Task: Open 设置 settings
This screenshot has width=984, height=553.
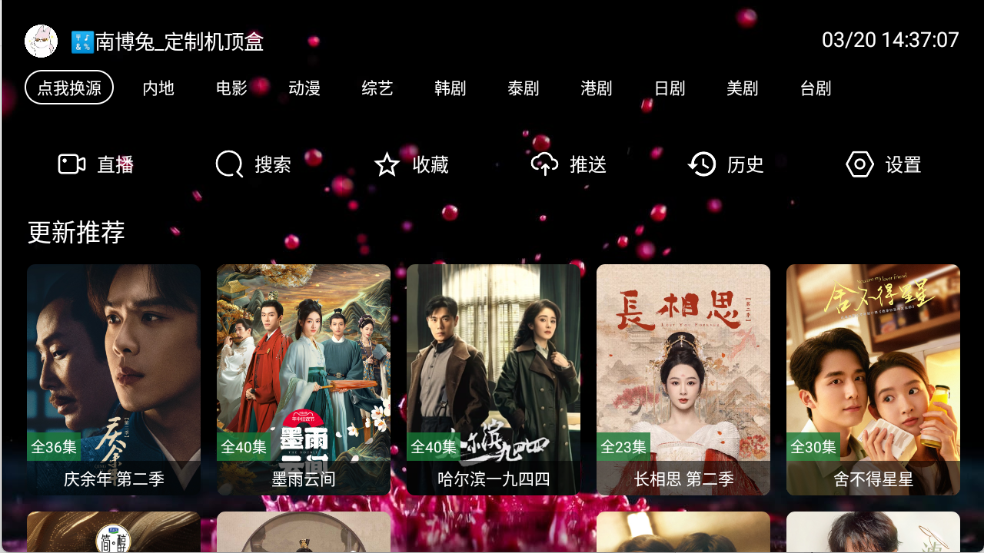Action: 884,165
